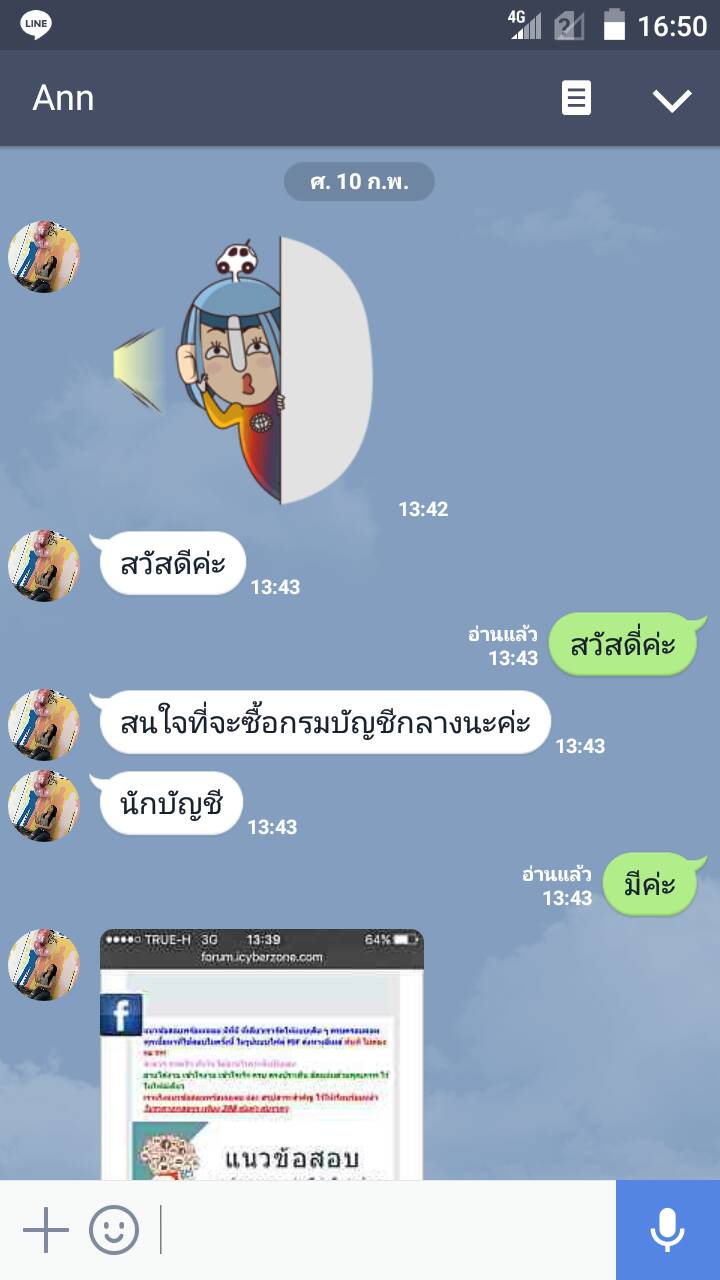Expand the chat menu with the down chevron
720x1280 pixels.
coord(671,99)
